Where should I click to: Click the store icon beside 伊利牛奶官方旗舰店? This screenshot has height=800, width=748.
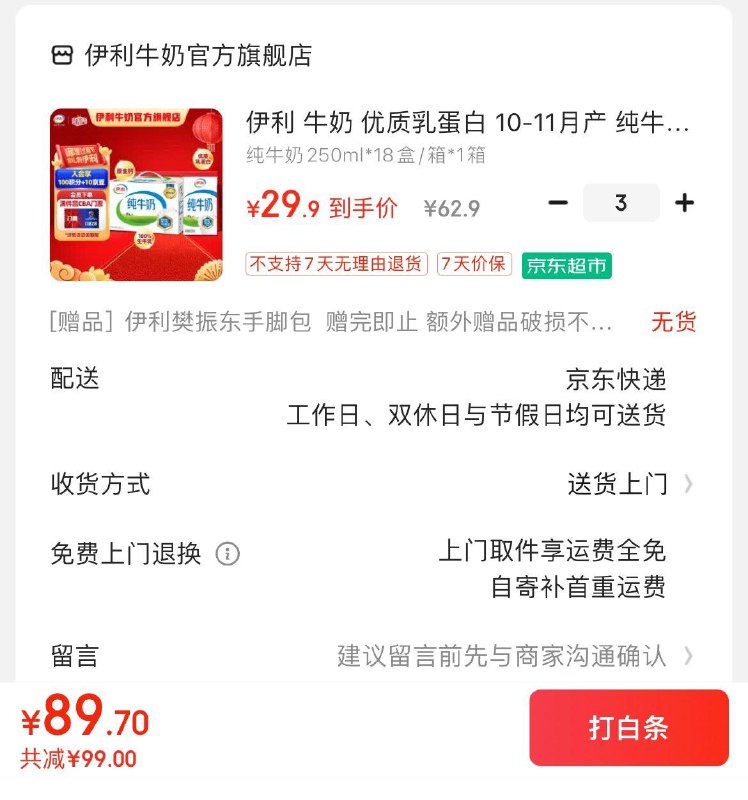62,57
